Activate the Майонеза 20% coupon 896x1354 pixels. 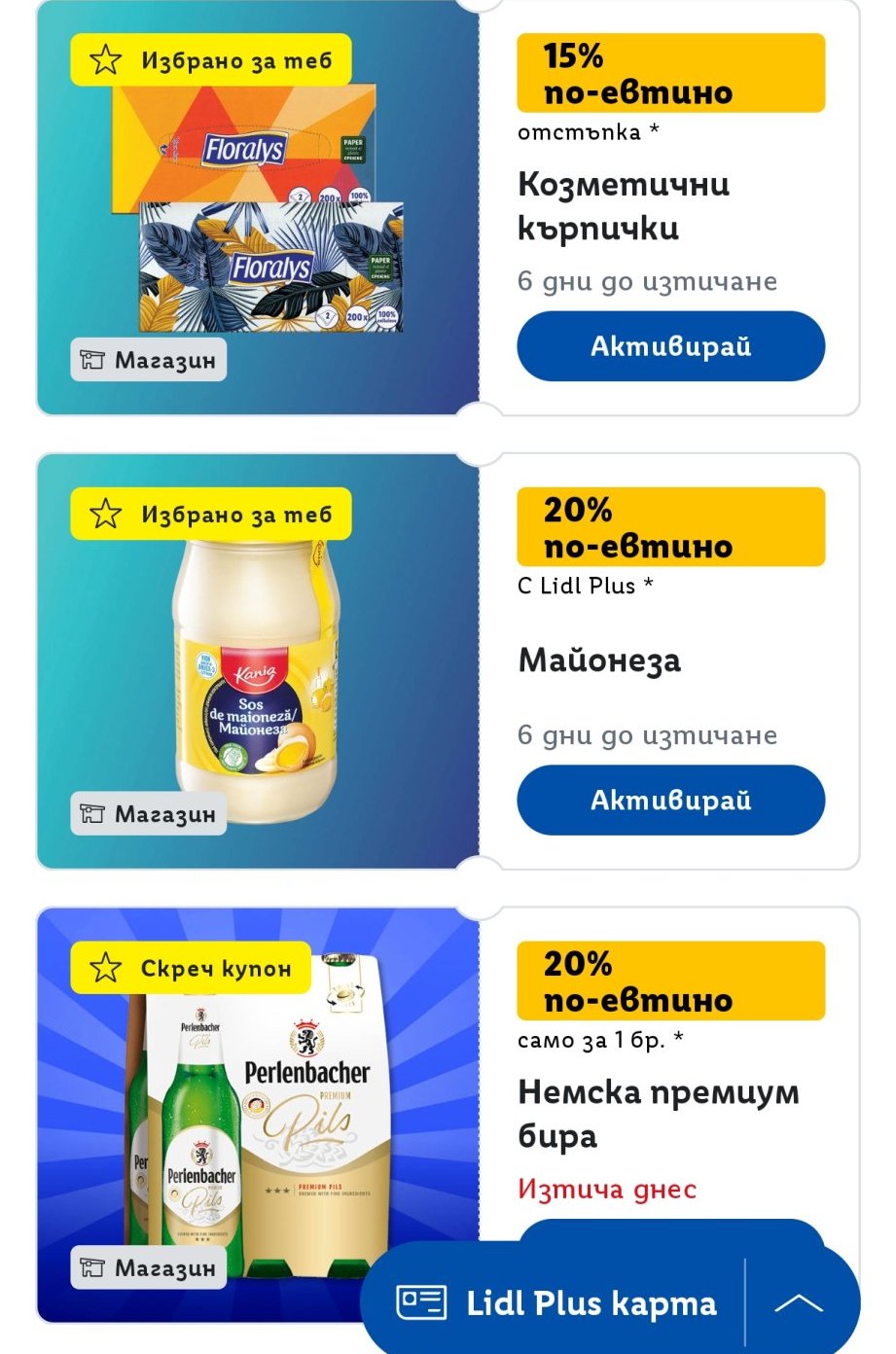click(x=670, y=800)
